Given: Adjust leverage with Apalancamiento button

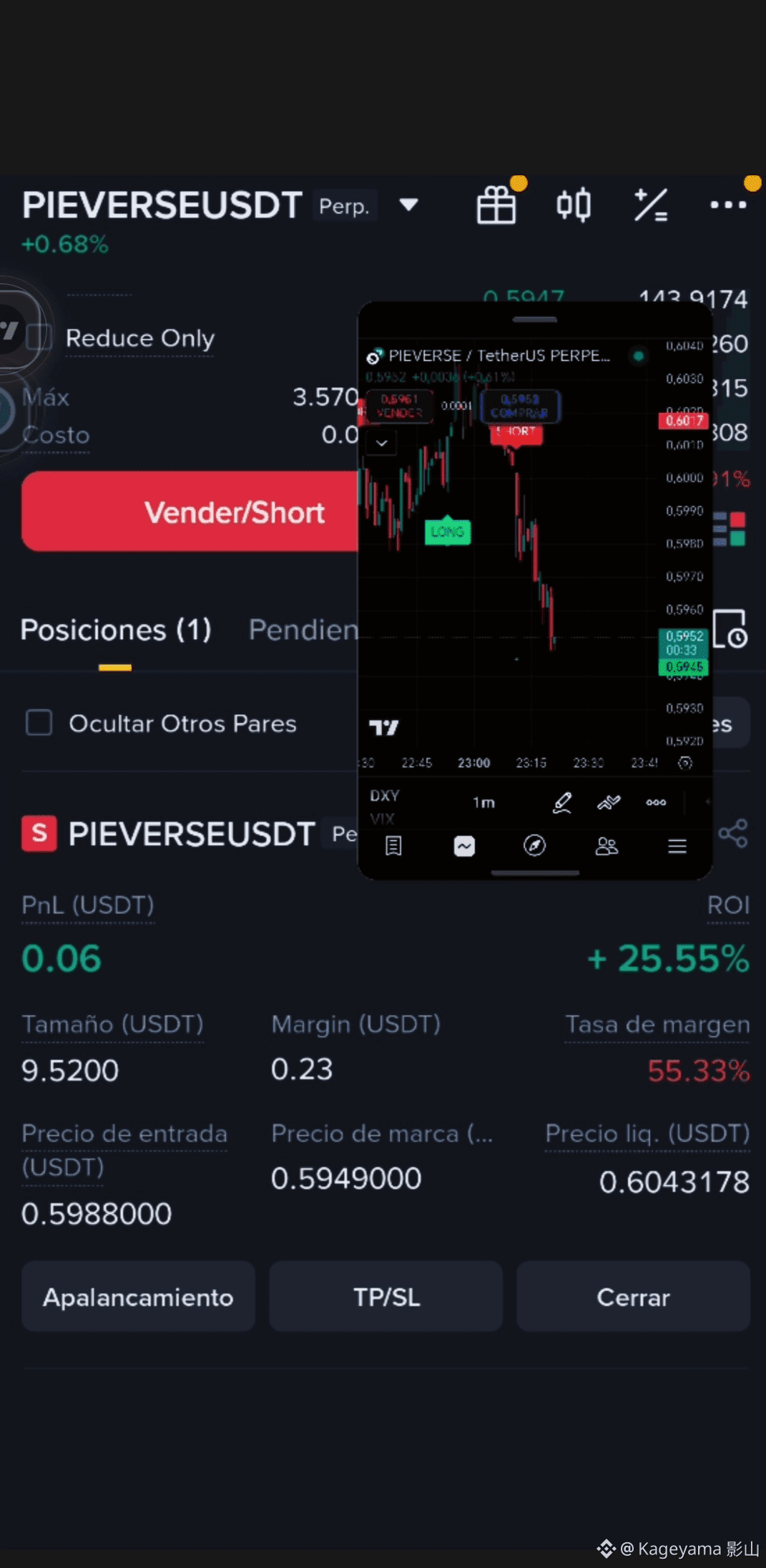Looking at the screenshot, I should pyautogui.click(x=138, y=1297).
